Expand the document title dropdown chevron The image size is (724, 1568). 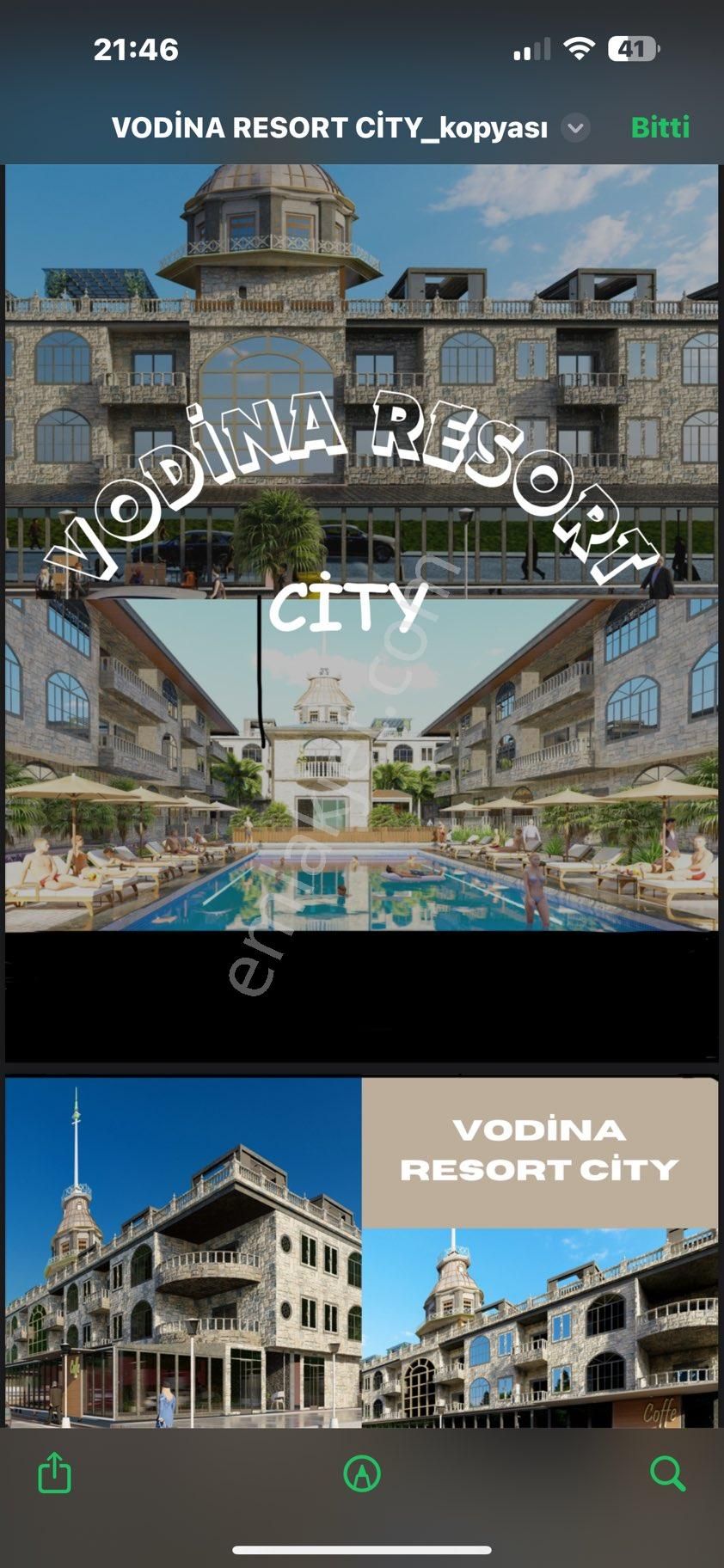(575, 128)
